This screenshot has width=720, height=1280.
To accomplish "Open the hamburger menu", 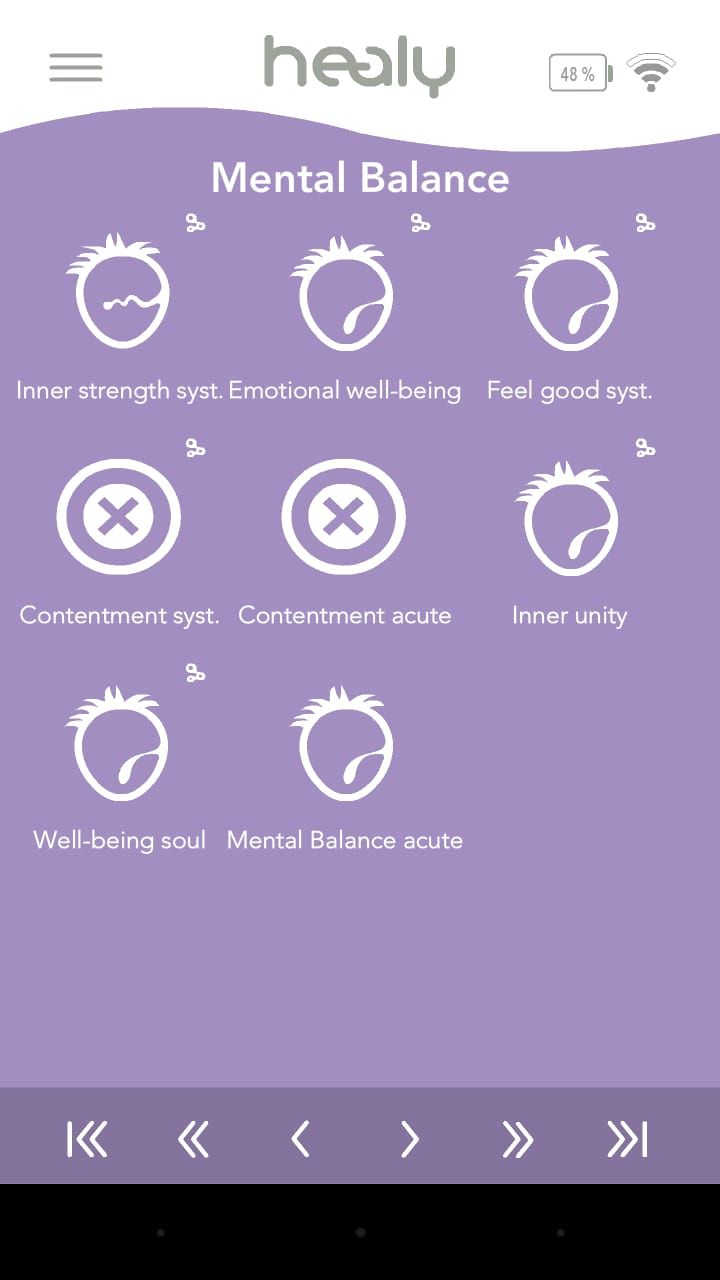I will tap(76, 67).
